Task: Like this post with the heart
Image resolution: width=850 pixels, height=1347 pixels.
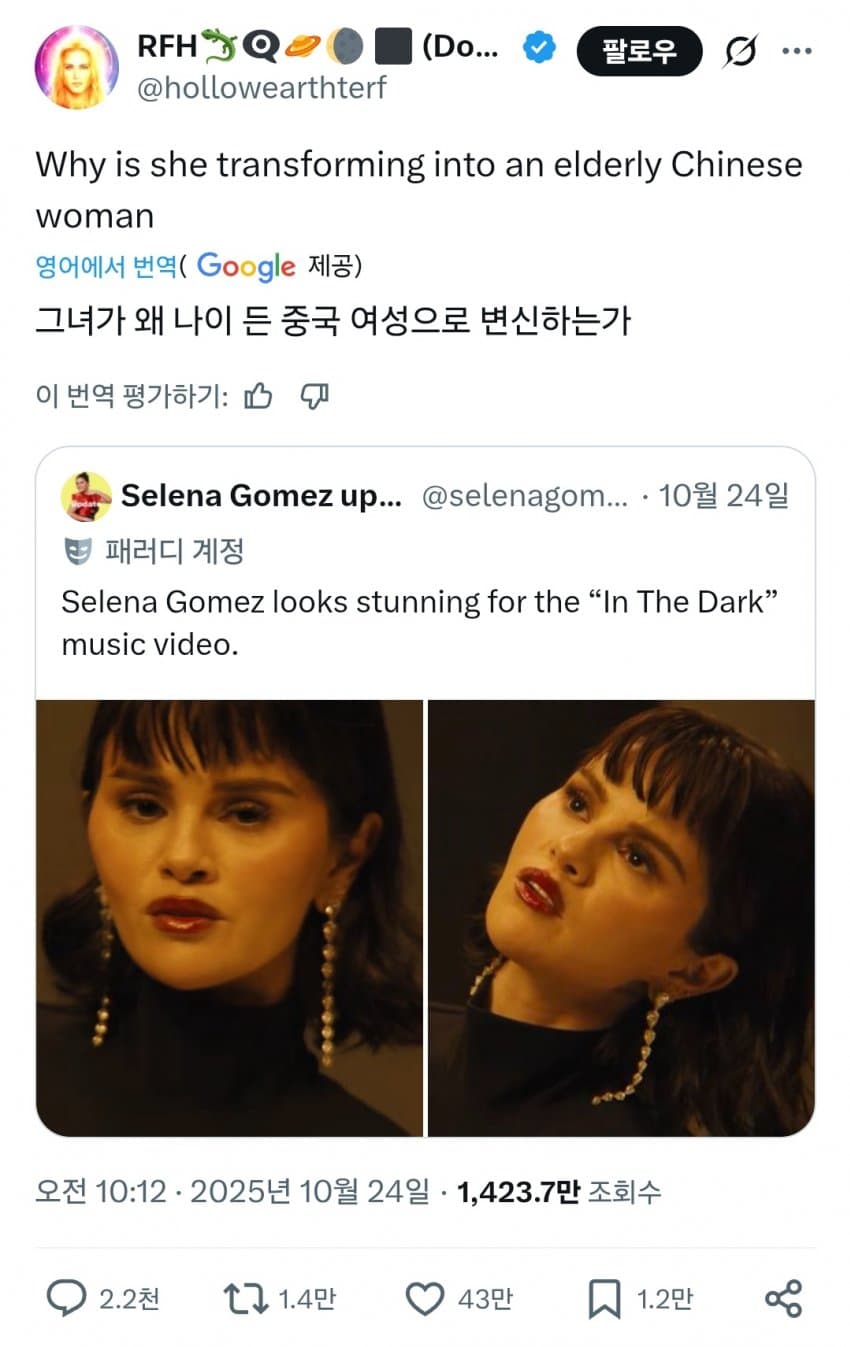Action: [425, 1298]
